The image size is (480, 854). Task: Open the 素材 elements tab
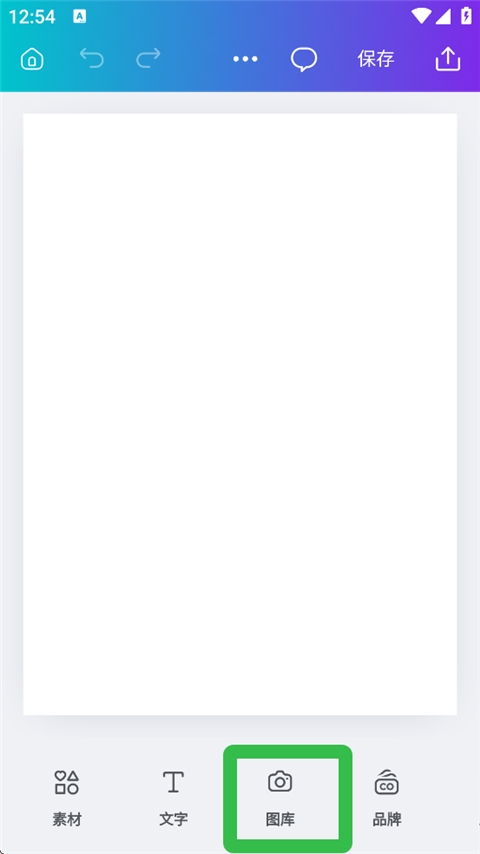[67, 798]
